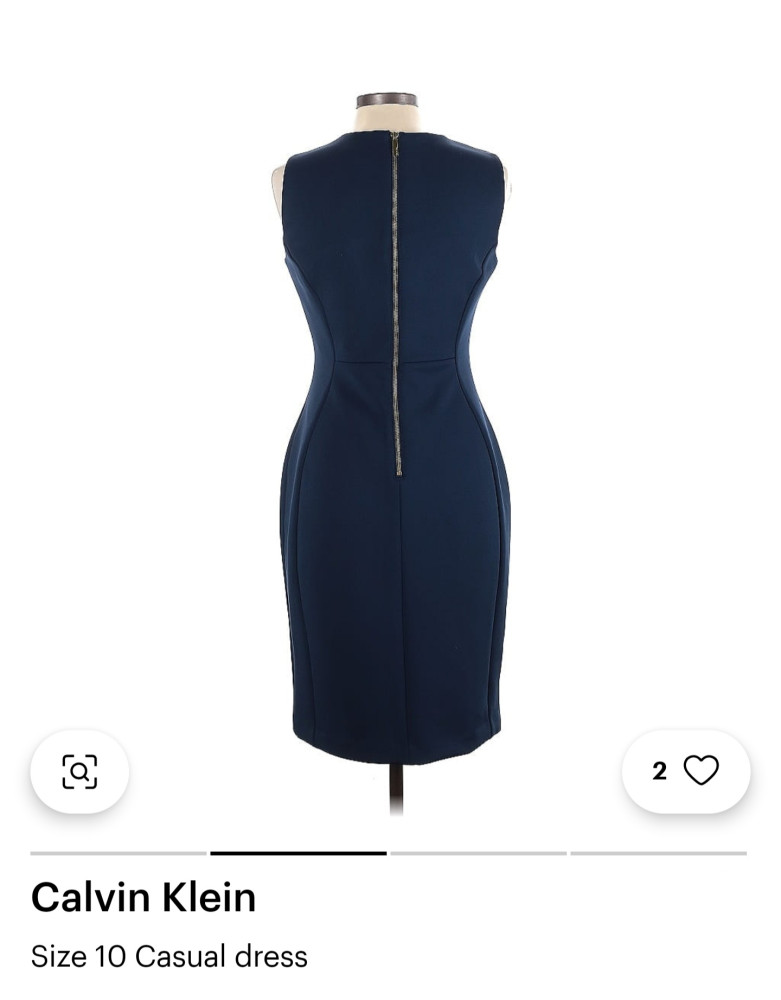Jump to the first photo indicator
This screenshot has height=1000, width=781.
point(118,853)
